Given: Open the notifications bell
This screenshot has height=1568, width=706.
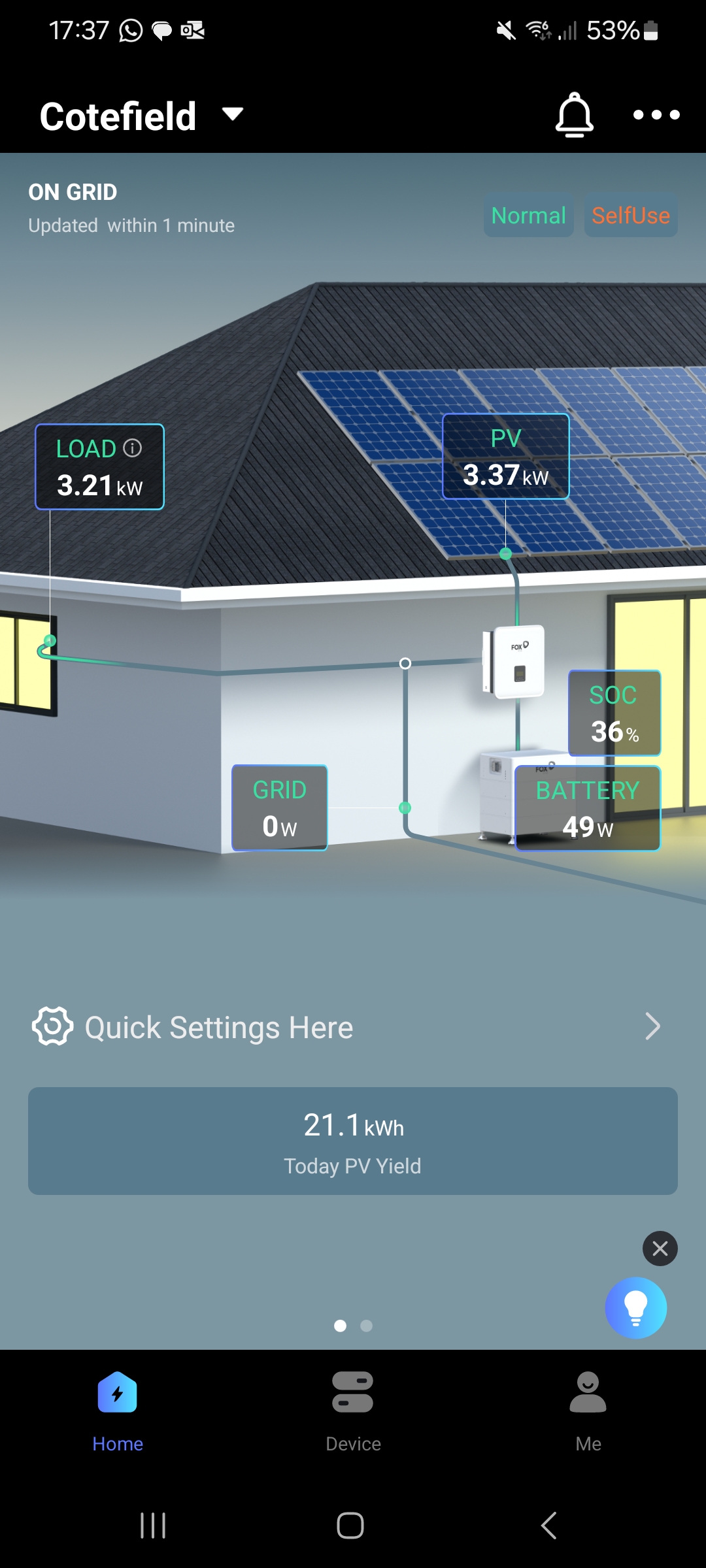Looking at the screenshot, I should click(574, 115).
